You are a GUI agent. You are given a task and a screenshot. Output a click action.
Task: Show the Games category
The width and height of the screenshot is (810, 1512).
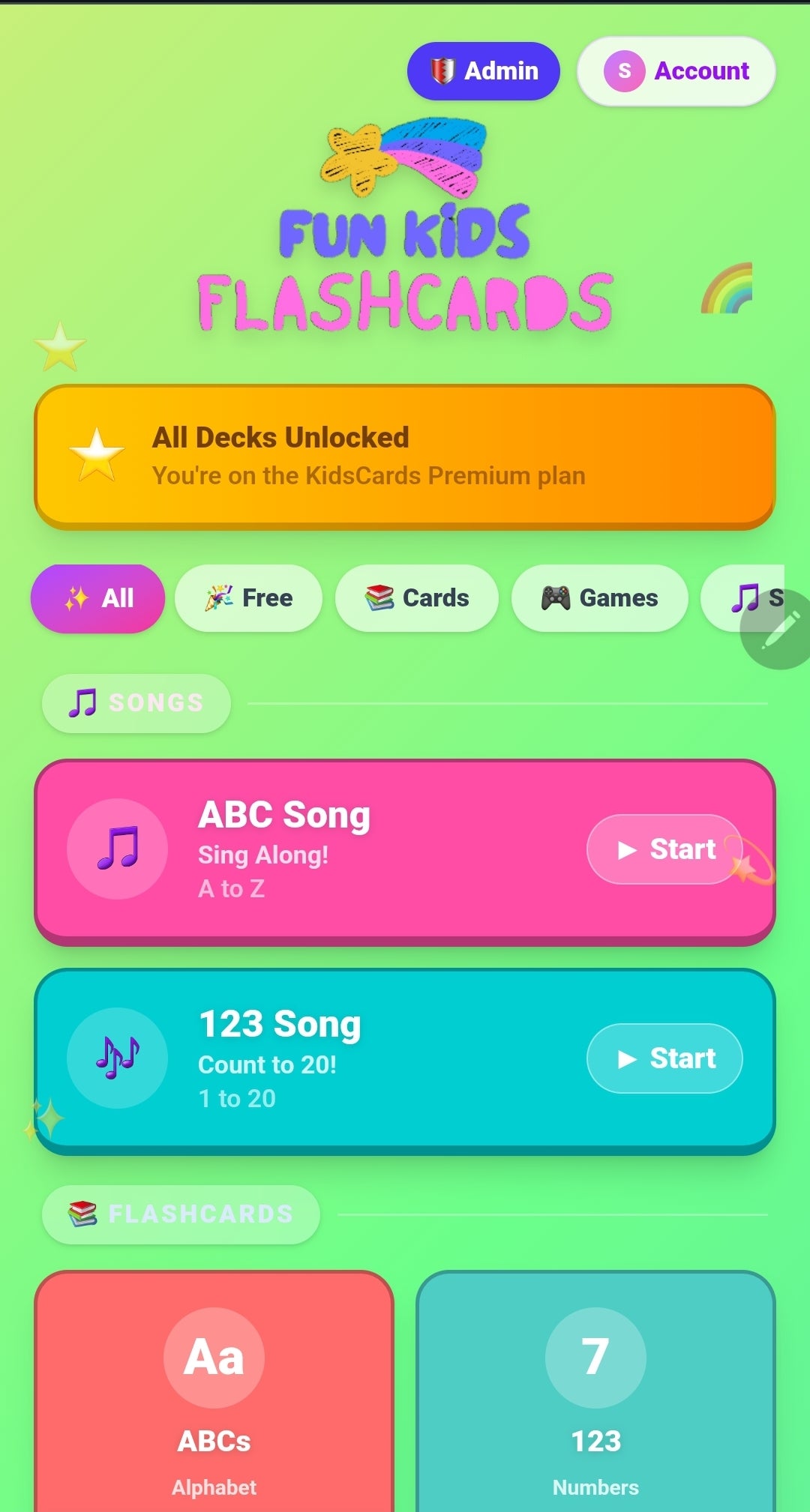(599, 598)
